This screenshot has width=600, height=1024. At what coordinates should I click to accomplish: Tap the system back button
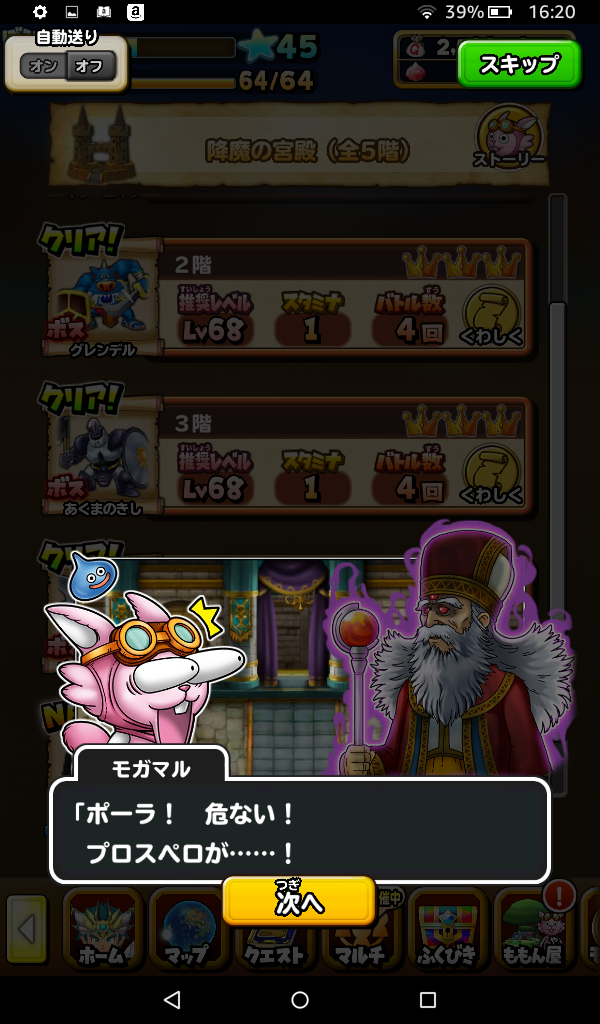pos(172,1000)
